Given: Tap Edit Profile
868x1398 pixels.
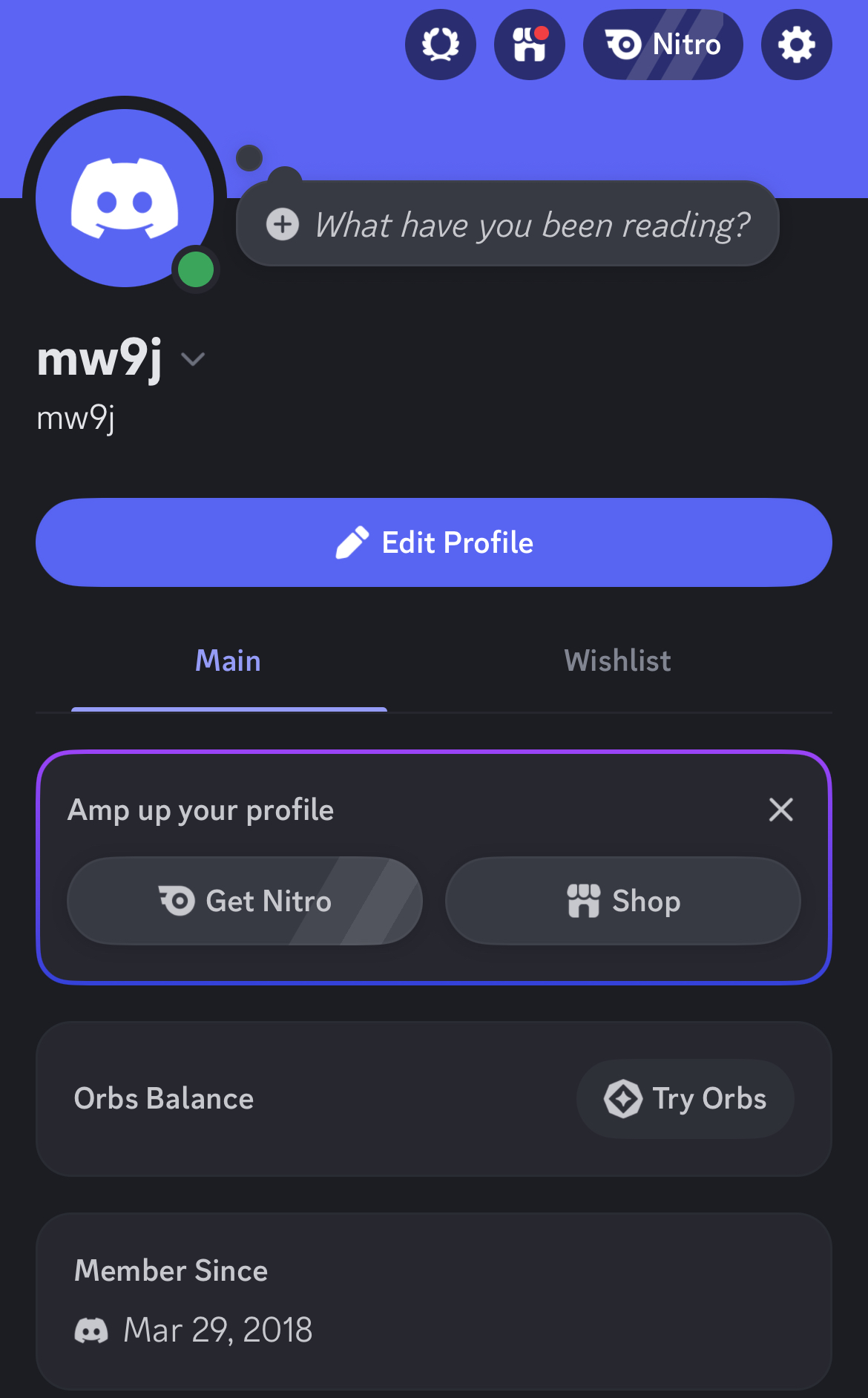Looking at the screenshot, I should coord(434,542).
